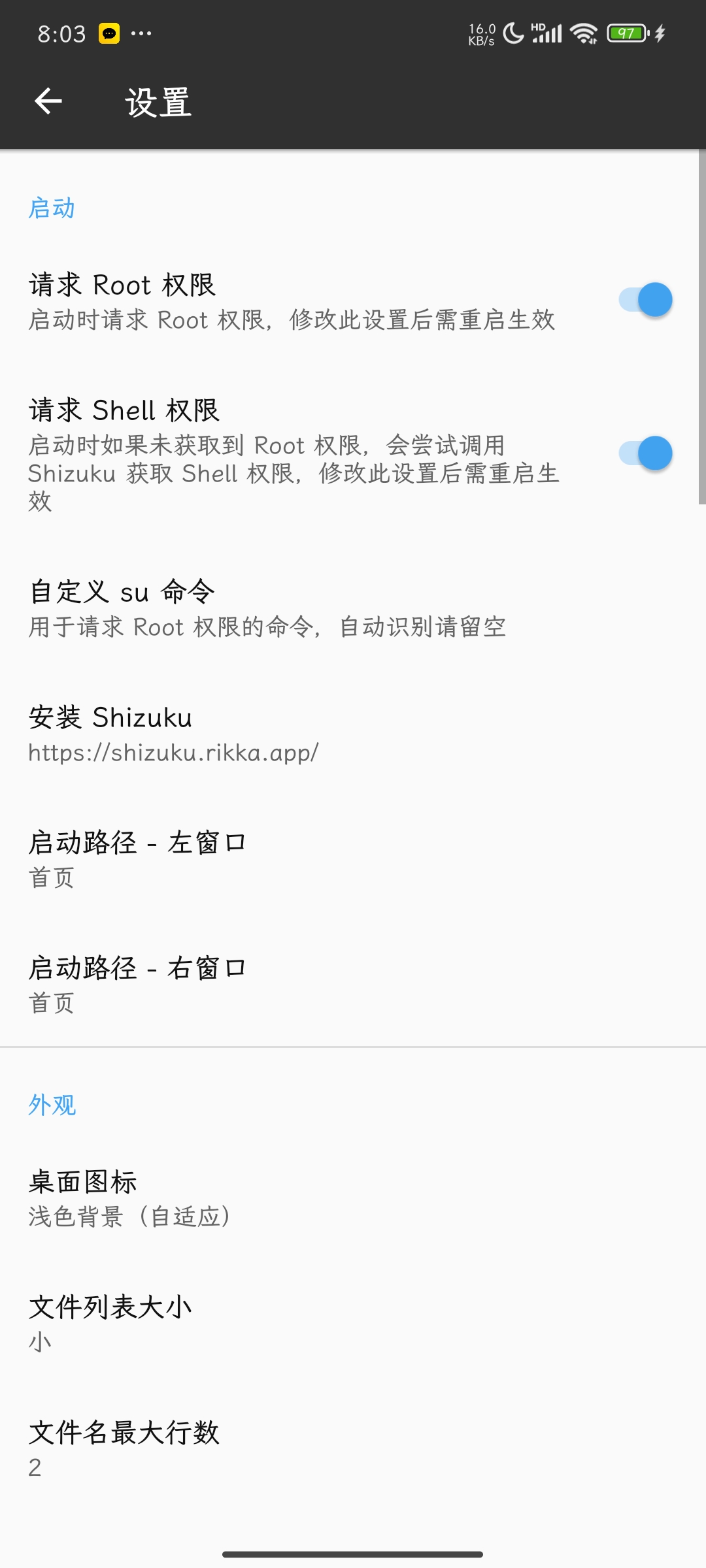Disable the 请求 Shell 权限 switch
Screen dimensions: 706x1568
pyautogui.click(x=645, y=453)
